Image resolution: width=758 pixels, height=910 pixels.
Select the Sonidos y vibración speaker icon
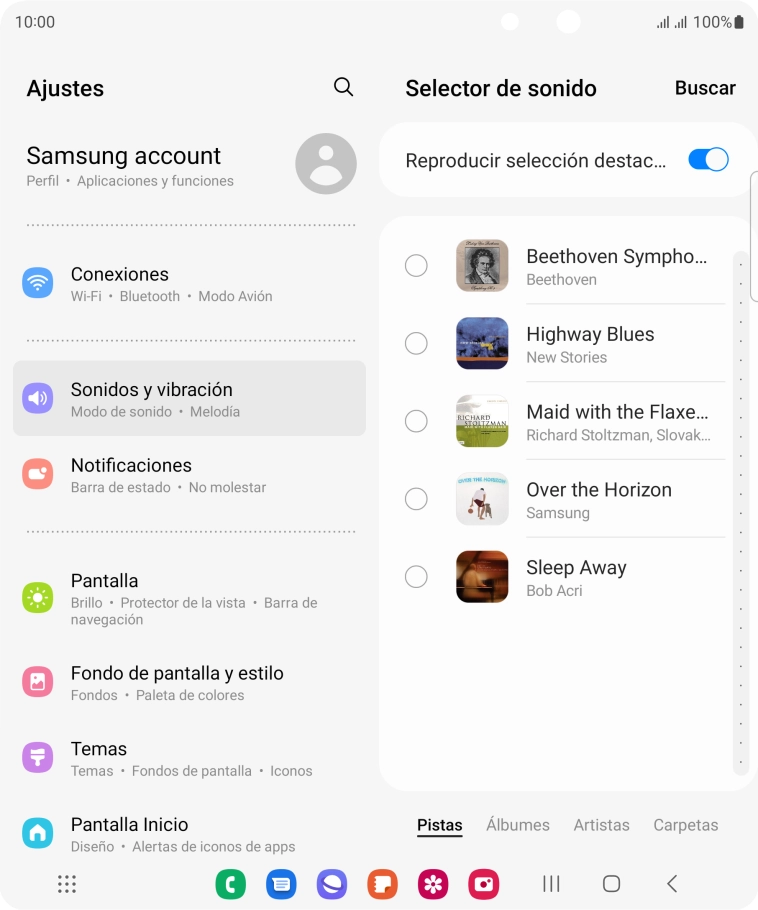tap(37, 399)
